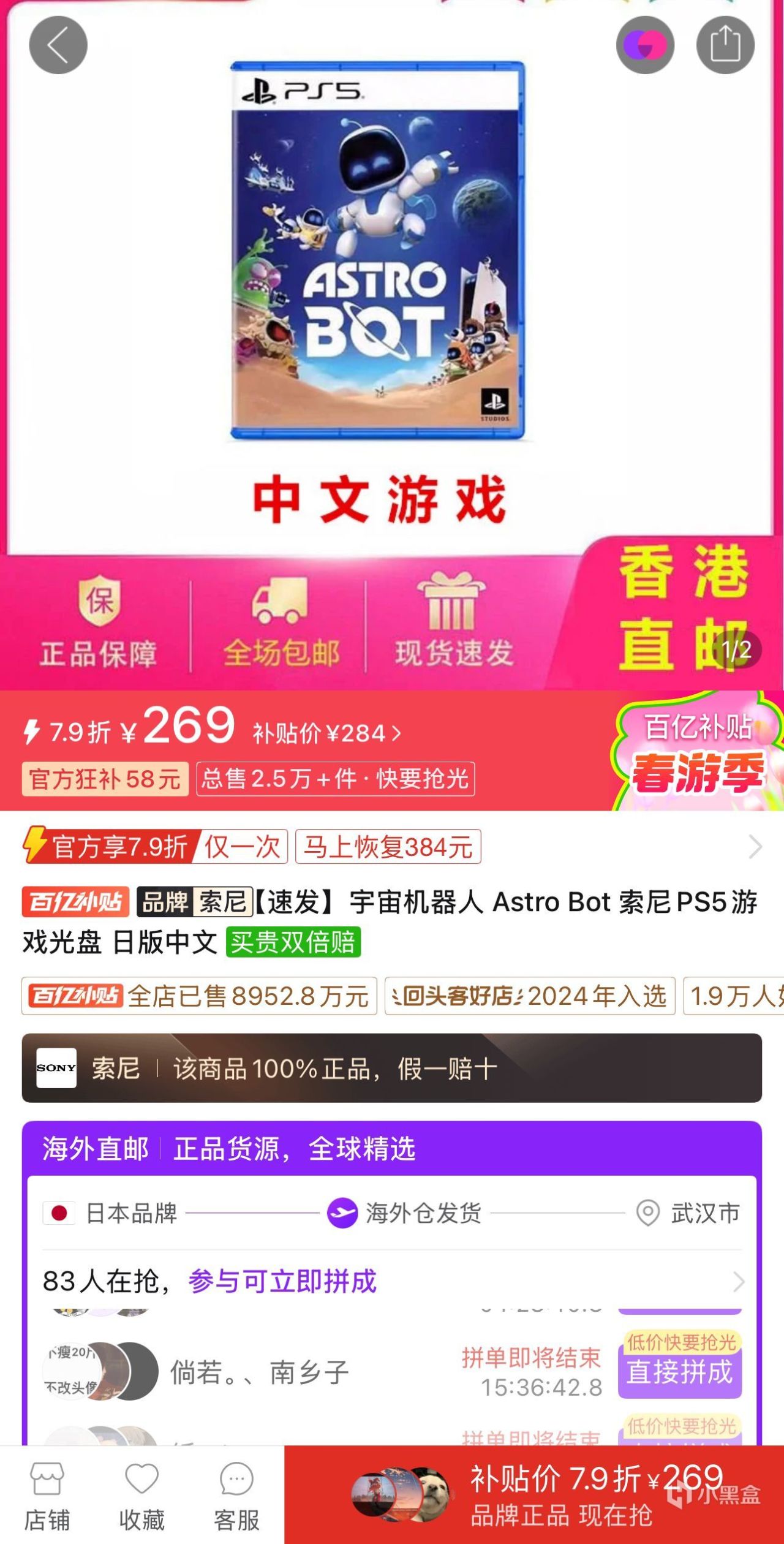Screen dimensions: 784x1544
Task: Open the 全店已售 8952.8万元 badge
Action: [x=199, y=996]
